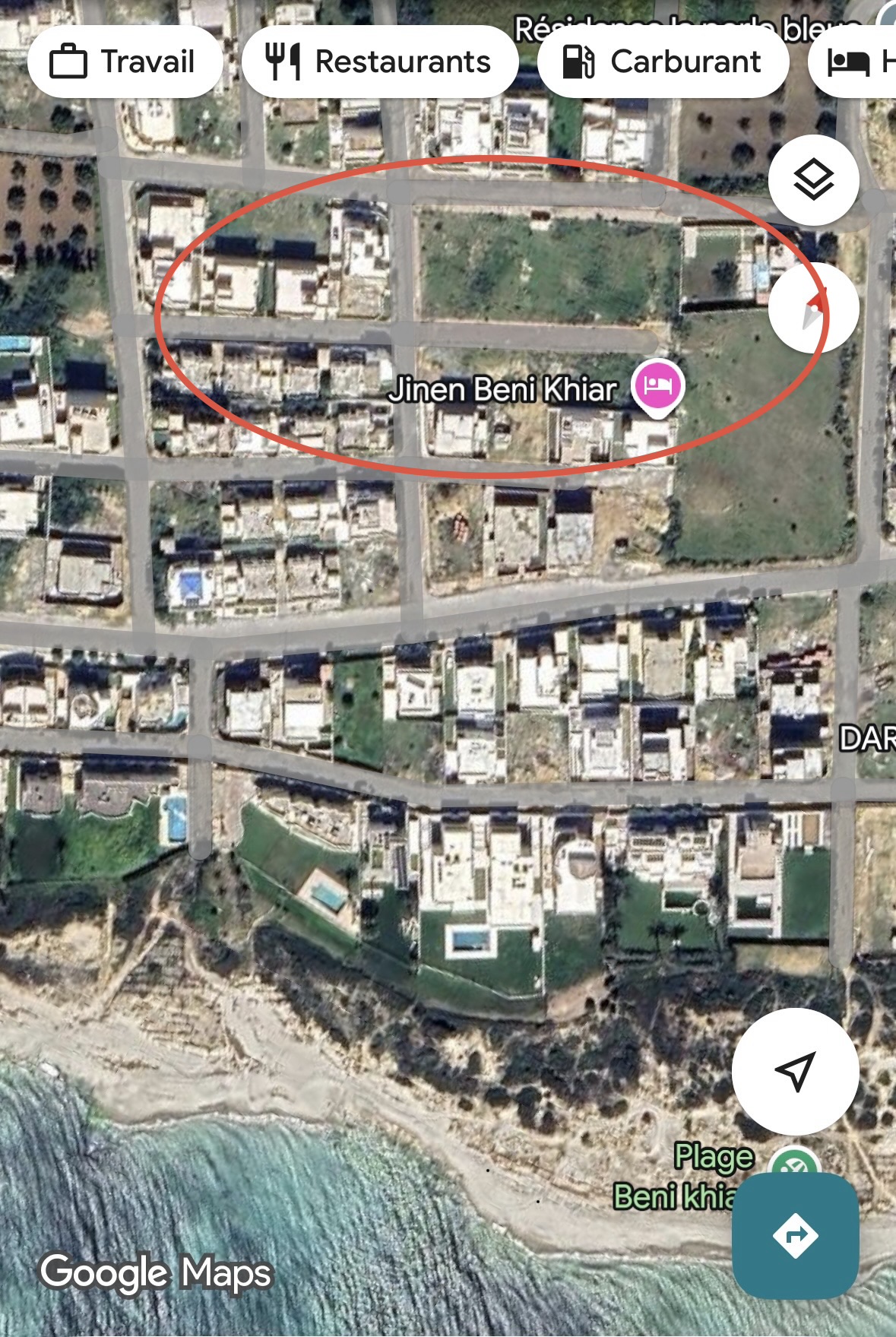This screenshot has width=896, height=1337.
Task: Tap the fuel pump icon on Carburant chip
Action: click(579, 62)
